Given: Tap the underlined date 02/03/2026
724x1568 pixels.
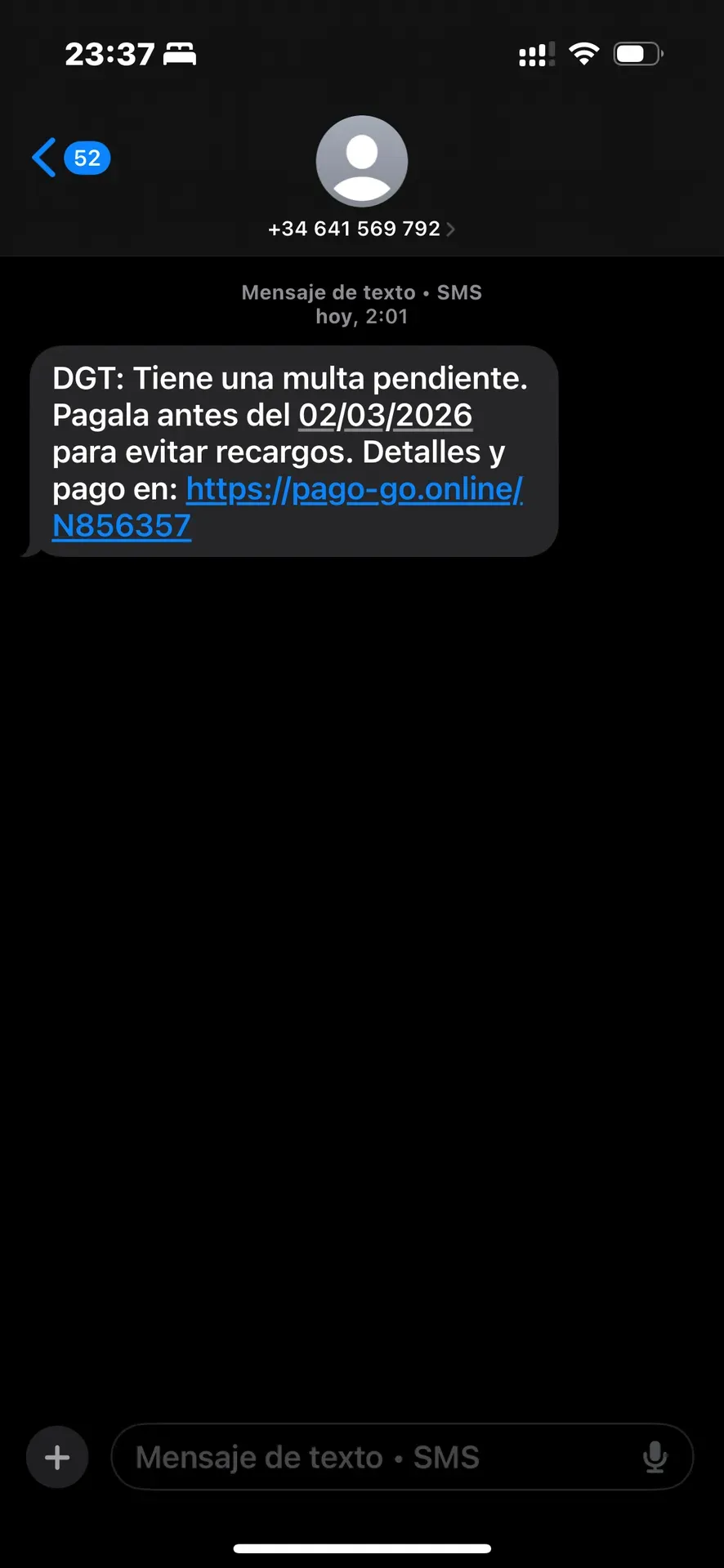Looking at the screenshot, I should [x=385, y=416].
